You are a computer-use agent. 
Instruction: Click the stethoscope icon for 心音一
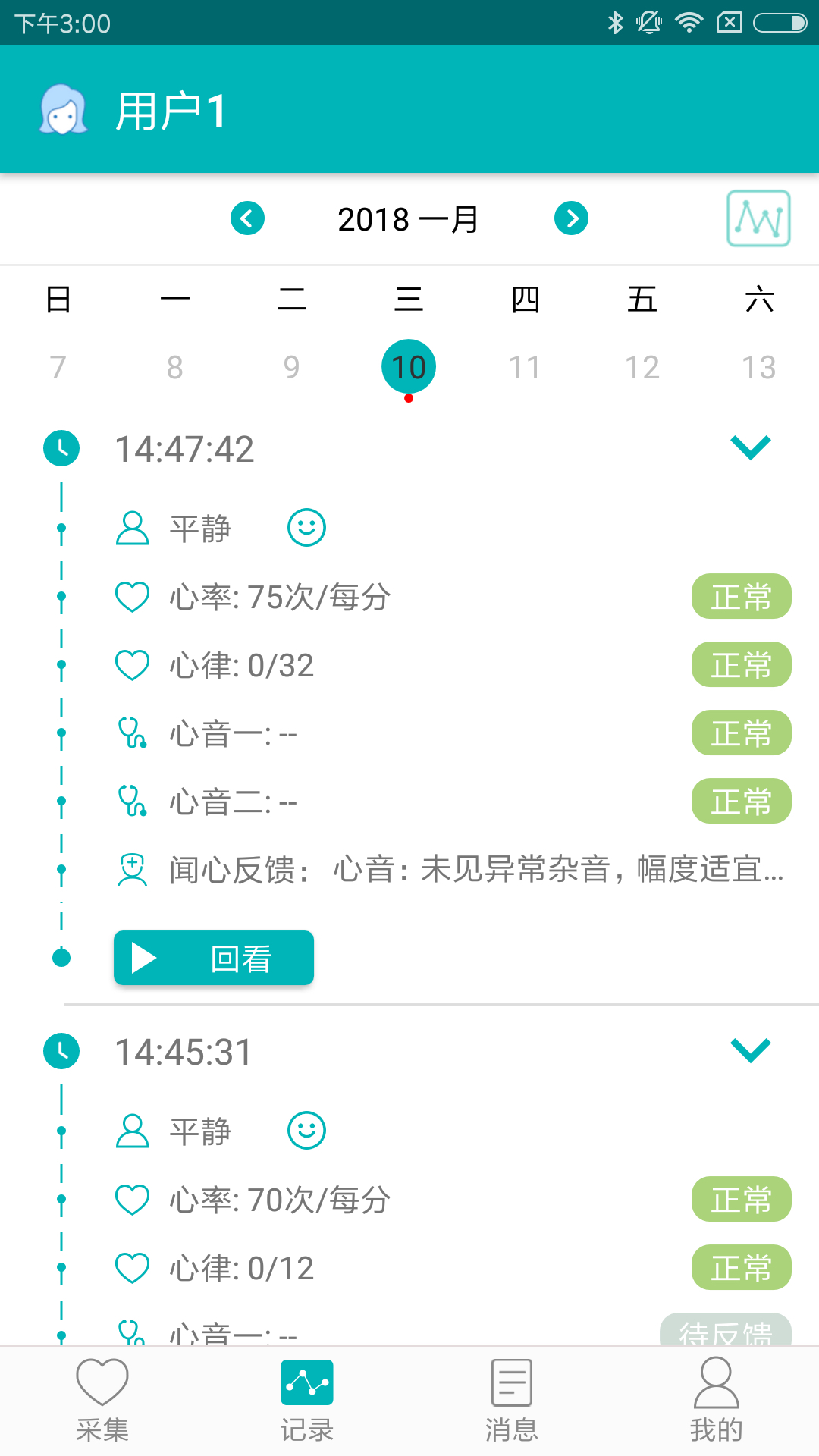coord(133,733)
